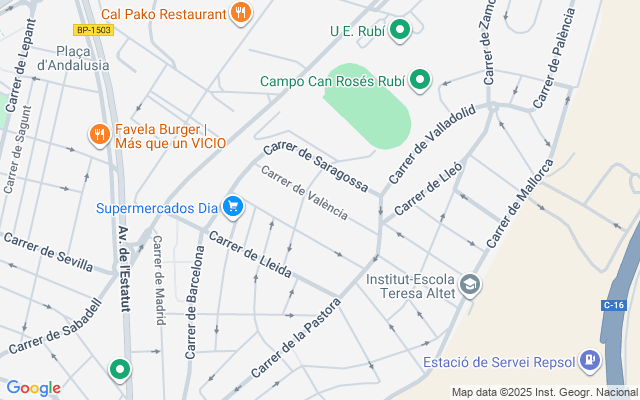
Task: Select the U.E. Rubí map pin
Action: (401, 31)
